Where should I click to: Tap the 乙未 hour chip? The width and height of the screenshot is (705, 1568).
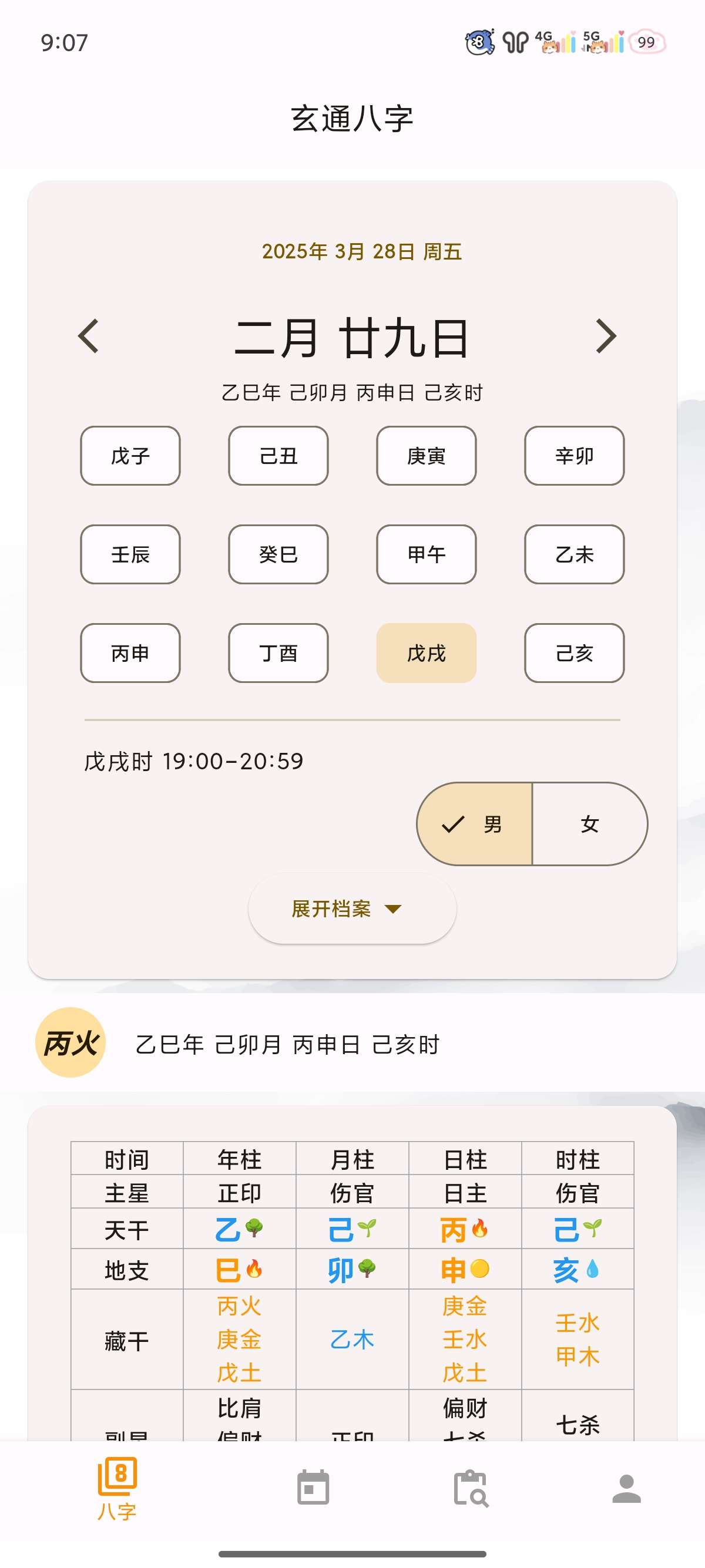(574, 554)
